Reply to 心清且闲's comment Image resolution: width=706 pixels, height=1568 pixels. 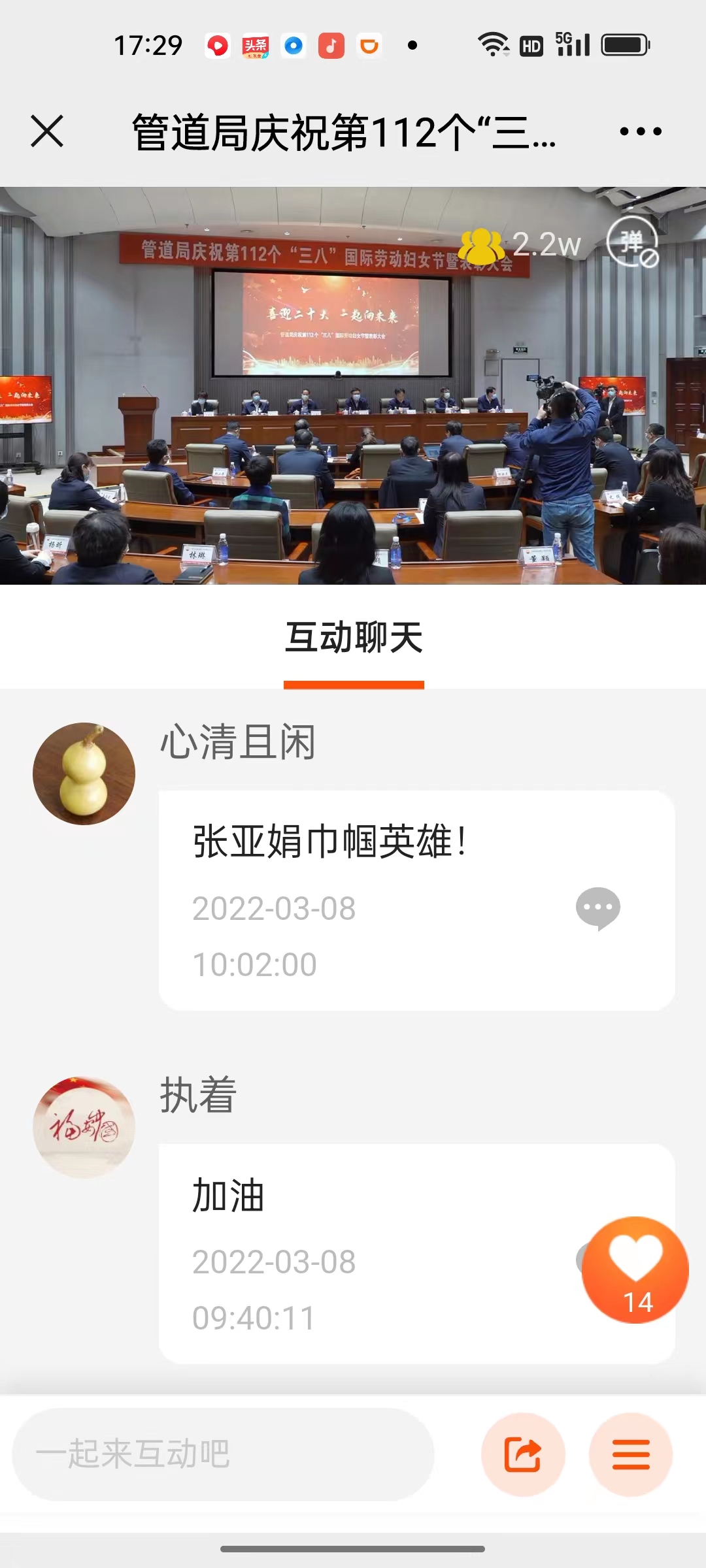pos(597,908)
